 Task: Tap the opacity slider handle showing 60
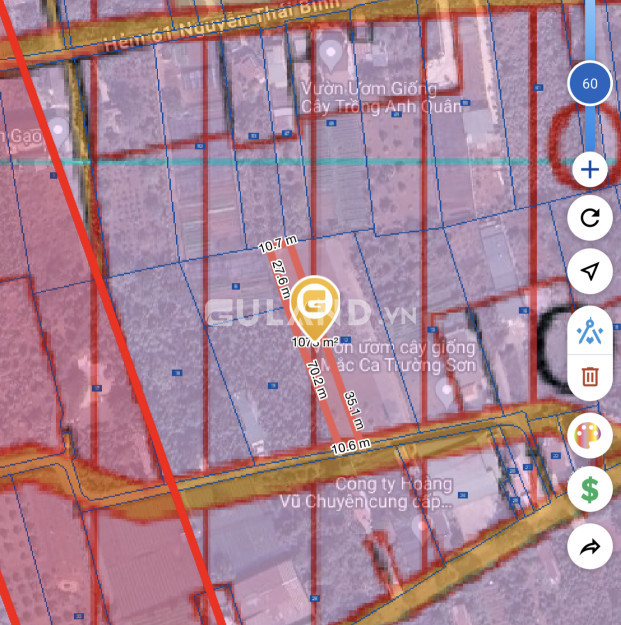click(x=590, y=84)
